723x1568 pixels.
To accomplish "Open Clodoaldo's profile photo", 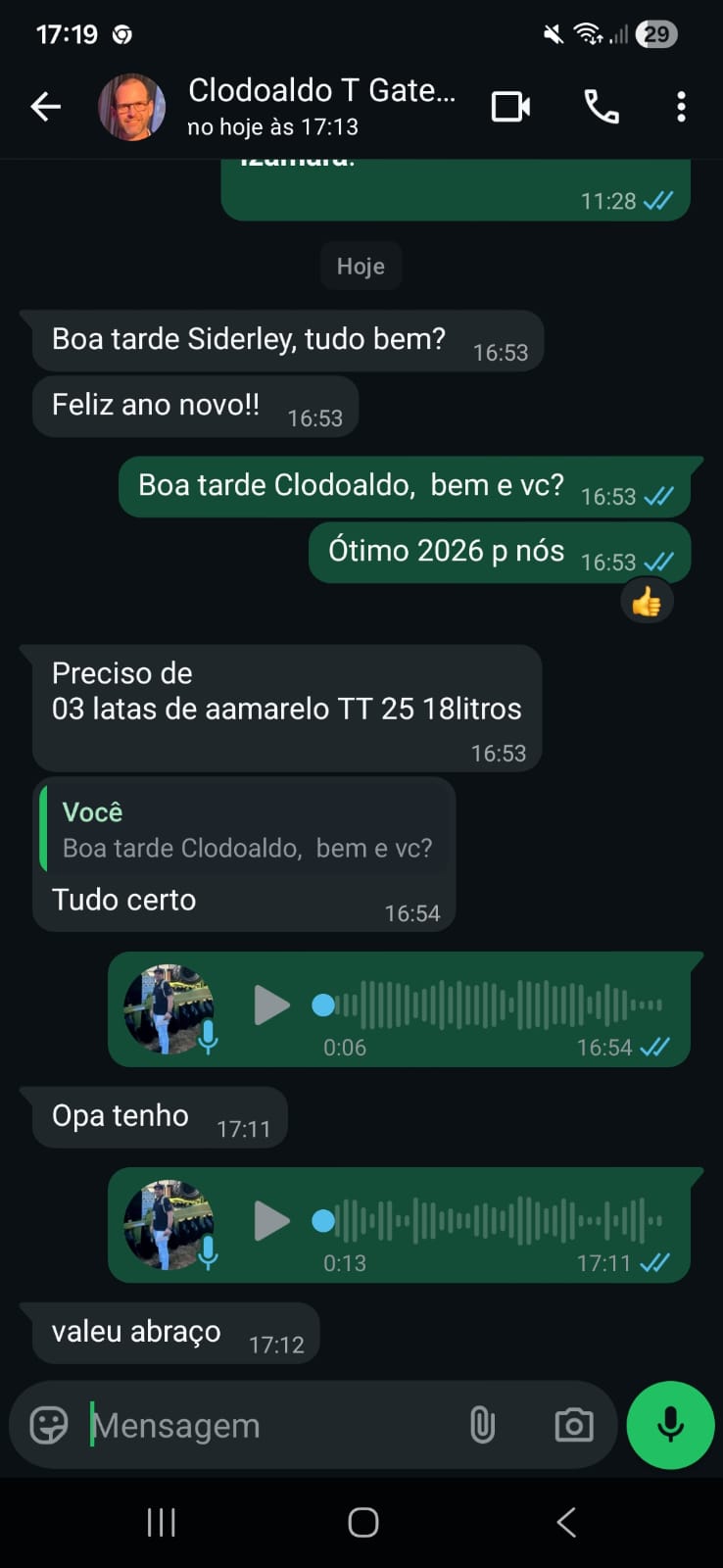I will pos(131,107).
